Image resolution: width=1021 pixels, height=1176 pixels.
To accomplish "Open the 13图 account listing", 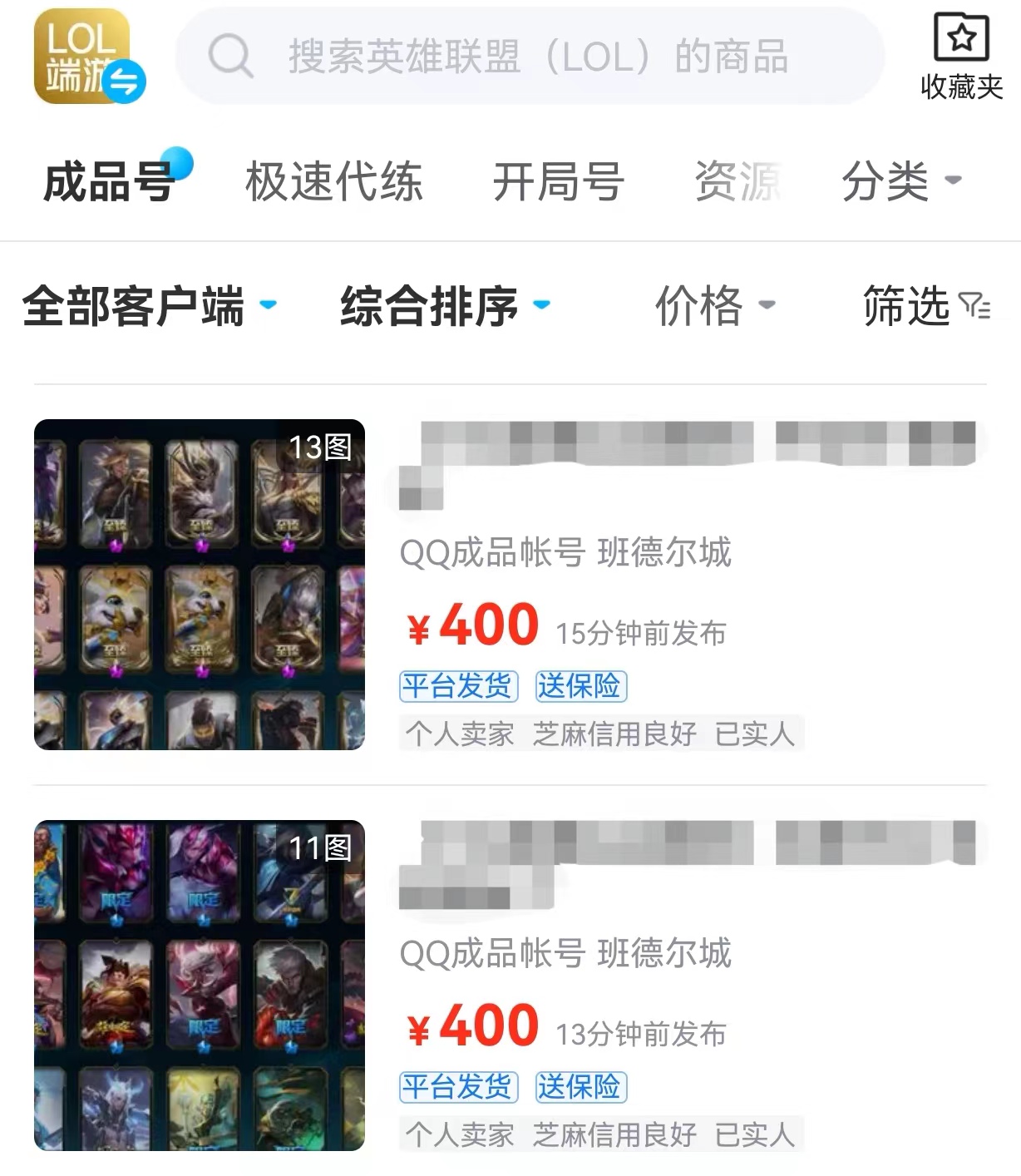I will pos(200,585).
